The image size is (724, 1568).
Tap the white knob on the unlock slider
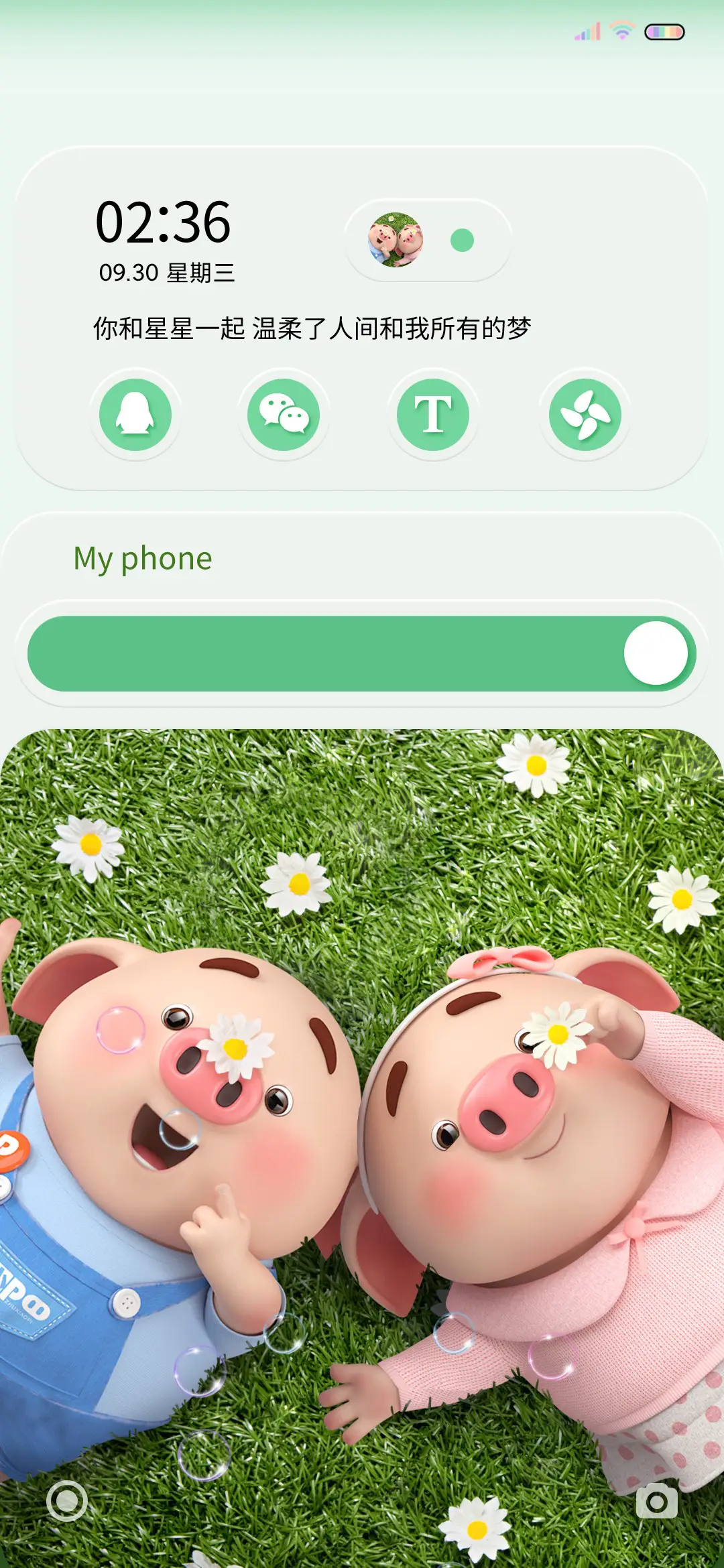coord(655,653)
